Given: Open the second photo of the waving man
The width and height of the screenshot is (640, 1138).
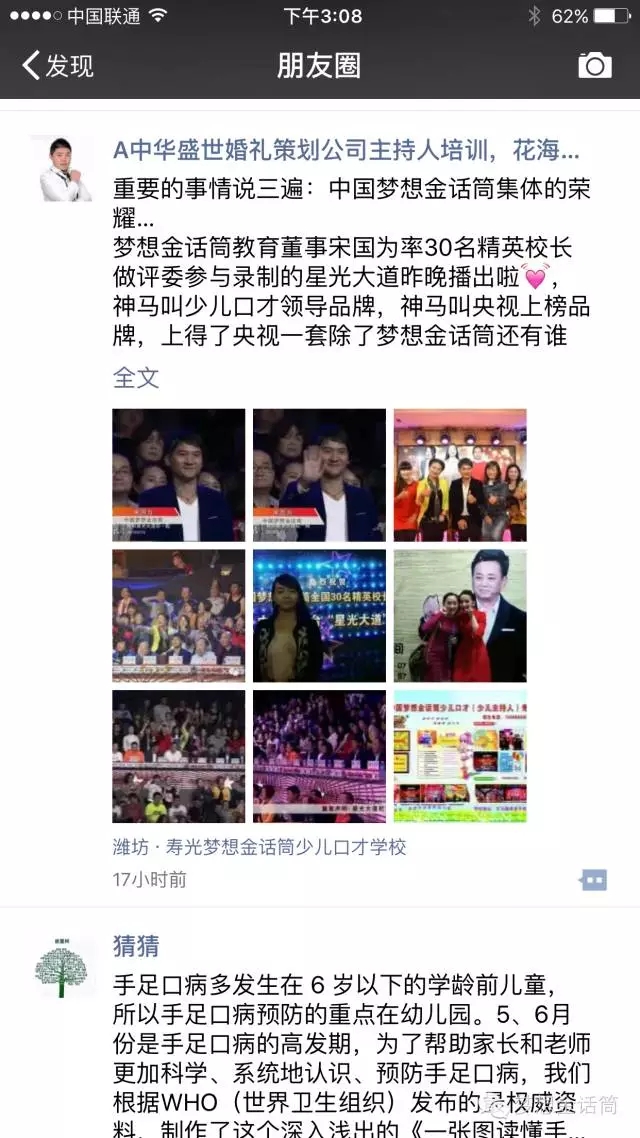Looking at the screenshot, I should (319, 475).
